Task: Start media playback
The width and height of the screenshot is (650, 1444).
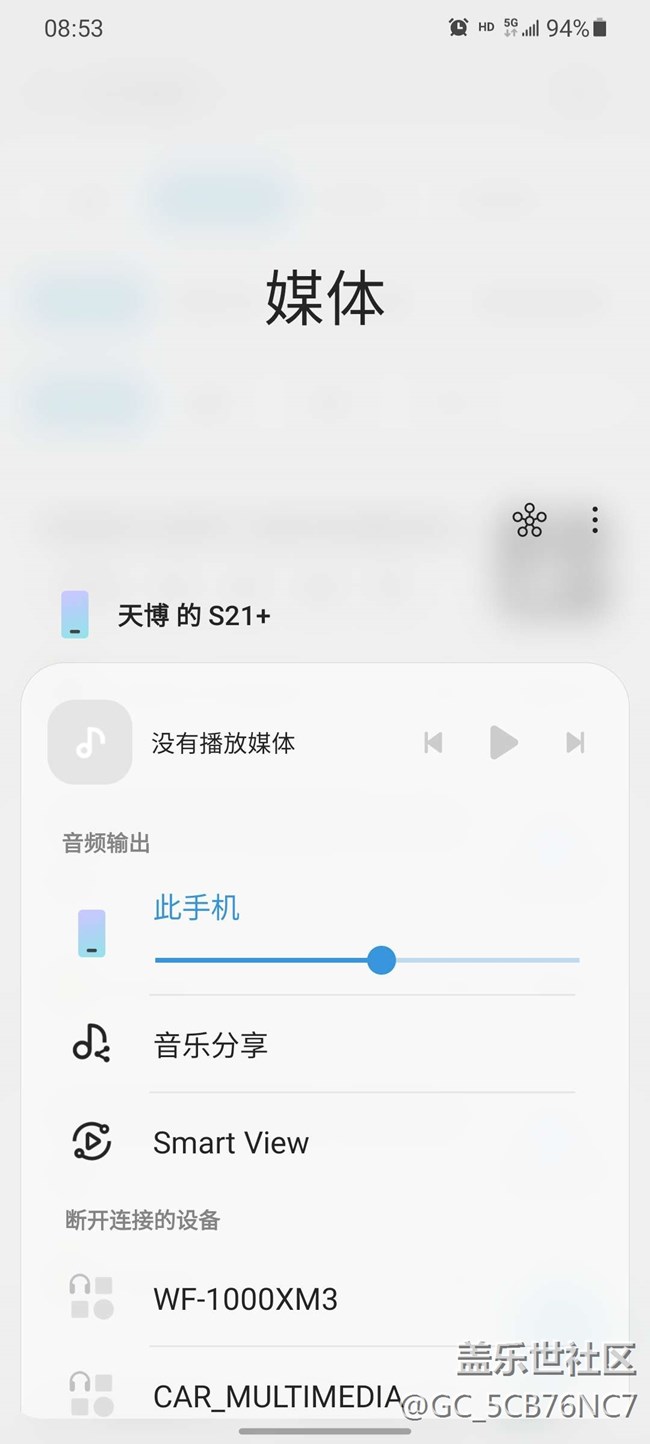Action: pyautogui.click(x=503, y=742)
